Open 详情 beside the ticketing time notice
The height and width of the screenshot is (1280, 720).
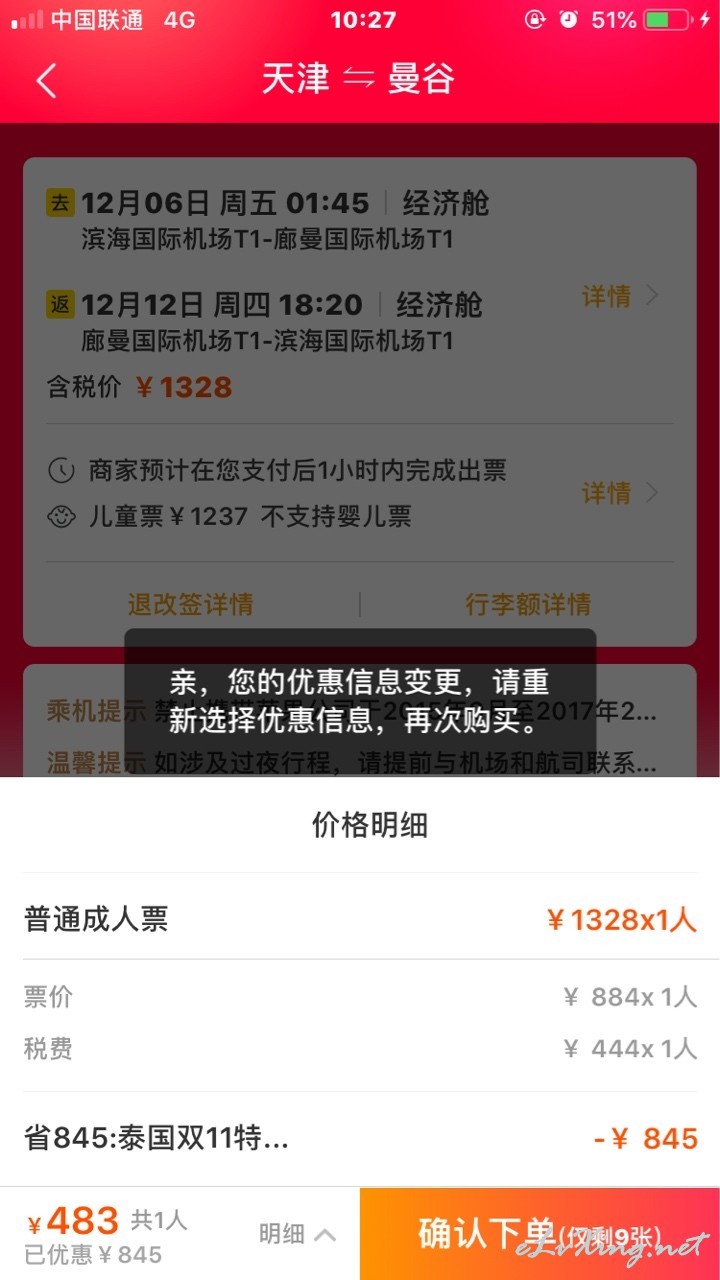pyautogui.click(x=620, y=493)
